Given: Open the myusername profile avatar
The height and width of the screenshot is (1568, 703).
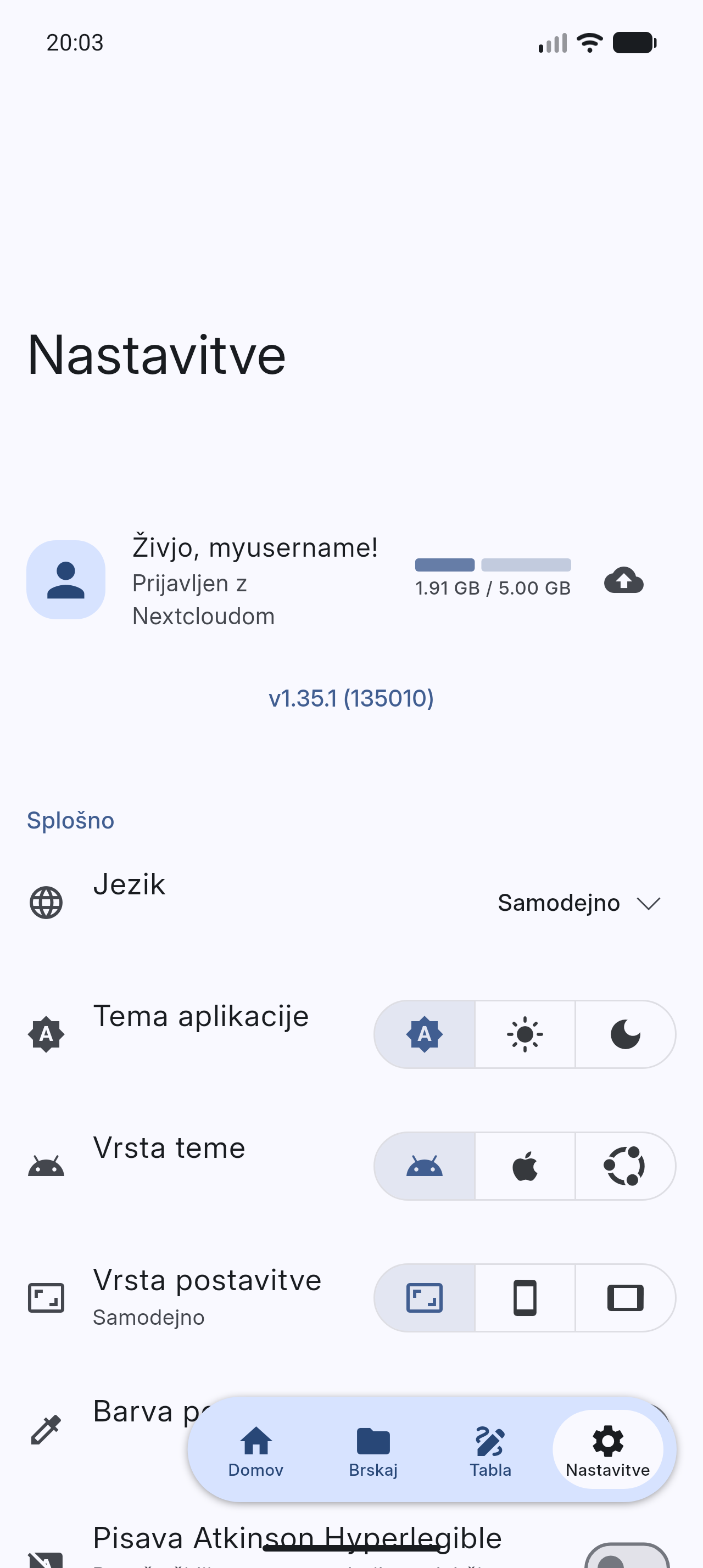Looking at the screenshot, I should tap(66, 579).
